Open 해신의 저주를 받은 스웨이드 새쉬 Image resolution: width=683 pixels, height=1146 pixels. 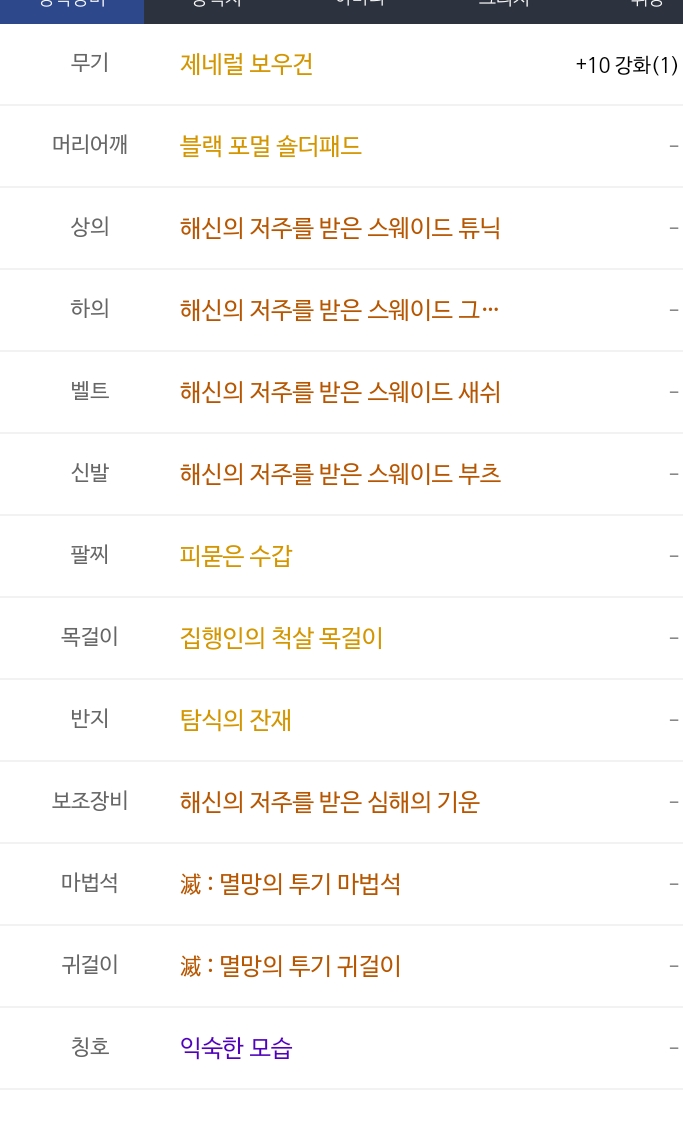[x=340, y=393]
